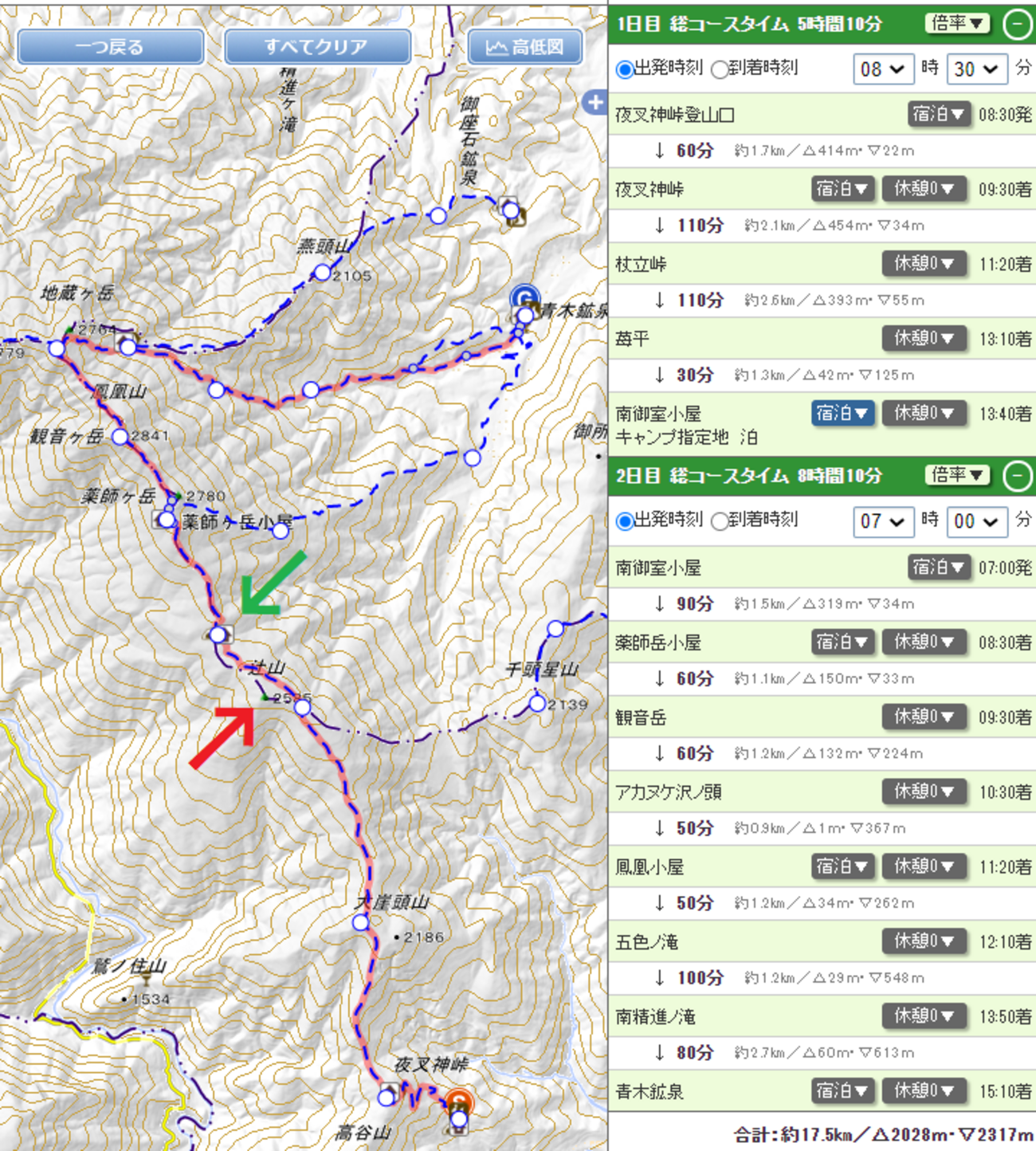This screenshot has width=1036, height=1151.
Task: Open the 宿泊 dropdown for 南御室小屋 キャンプ指定地
Action: 842,413
